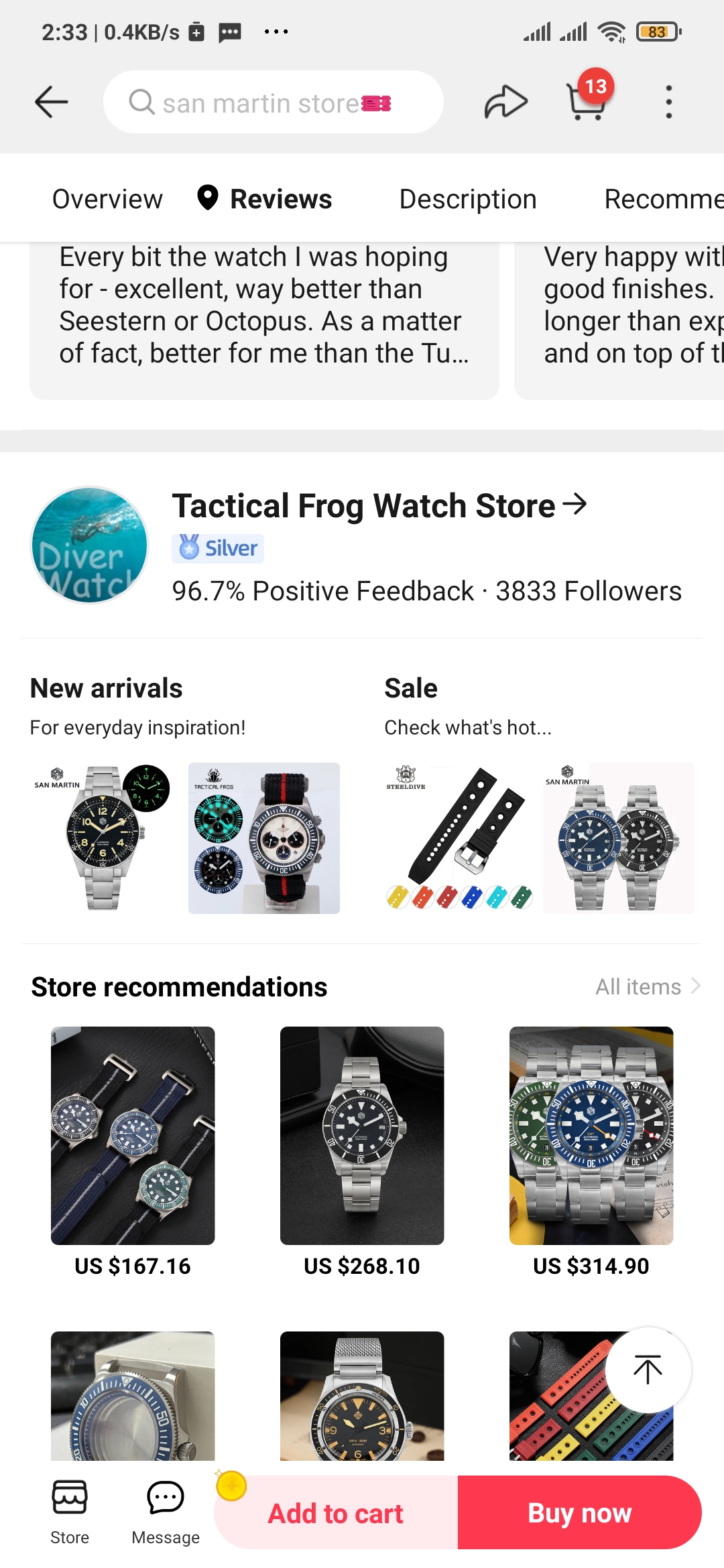Tap the back arrow to leave the page
The width and height of the screenshot is (724, 1568).
pos(50,101)
